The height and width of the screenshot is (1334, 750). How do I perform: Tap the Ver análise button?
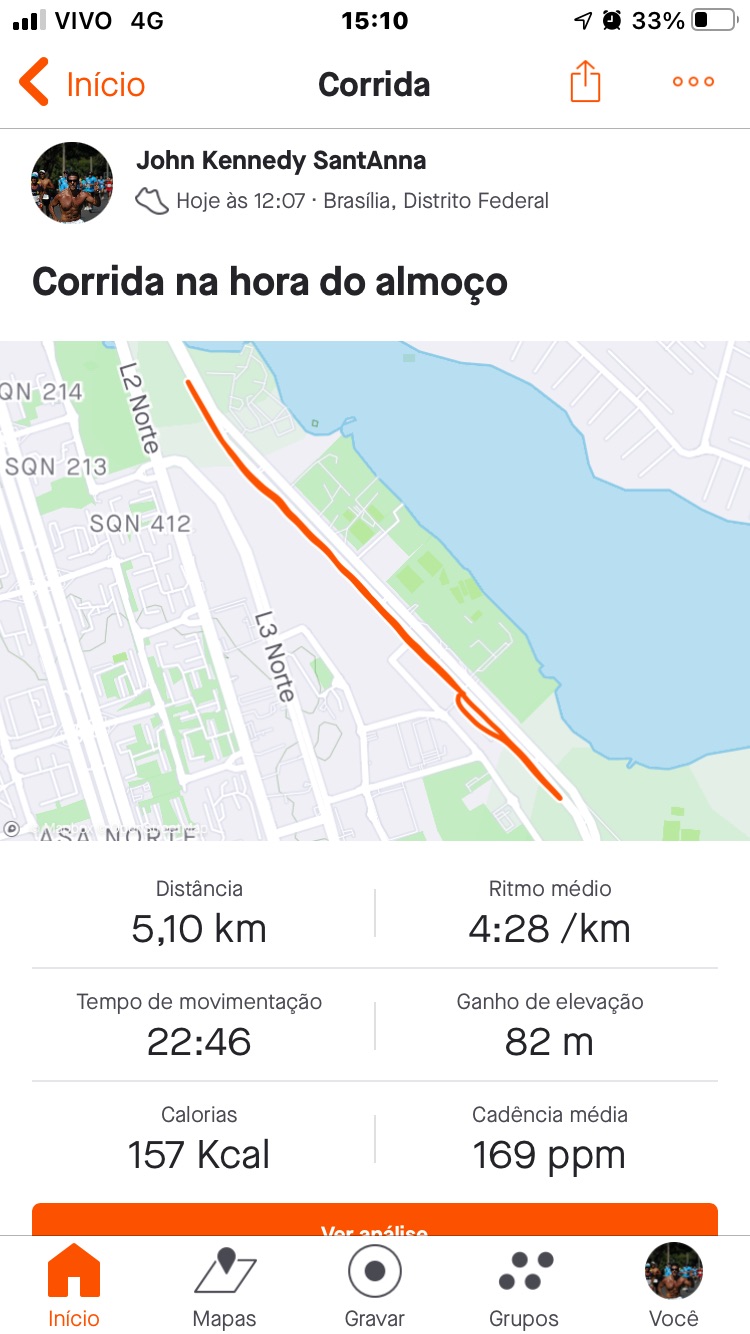[375, 1220]
